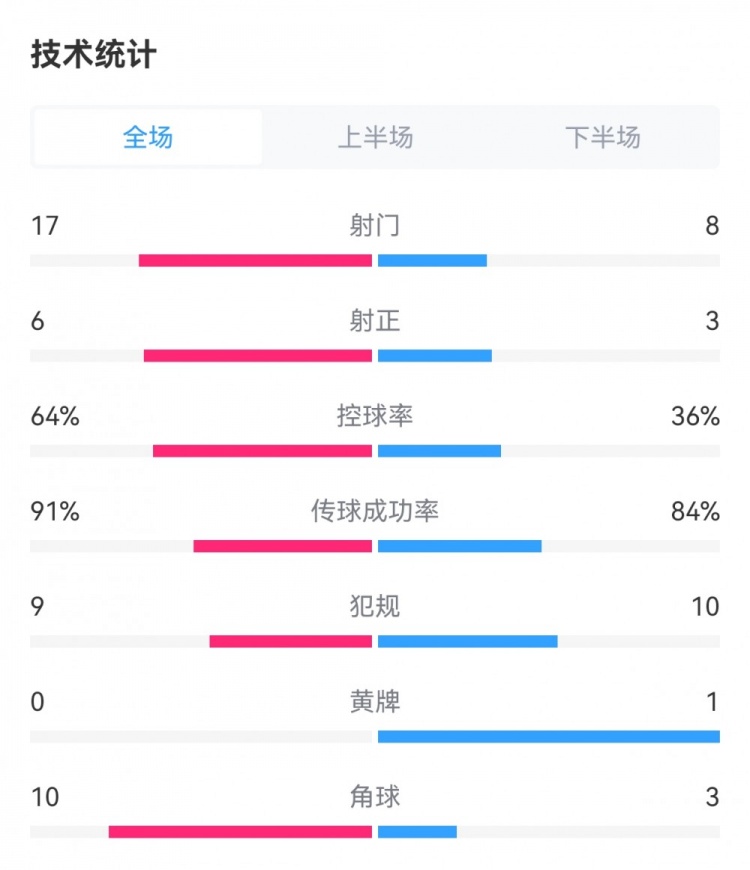Screen dimensions: 750x870
Task: Select the 全场 full-match tab
Action: point(148,137)
